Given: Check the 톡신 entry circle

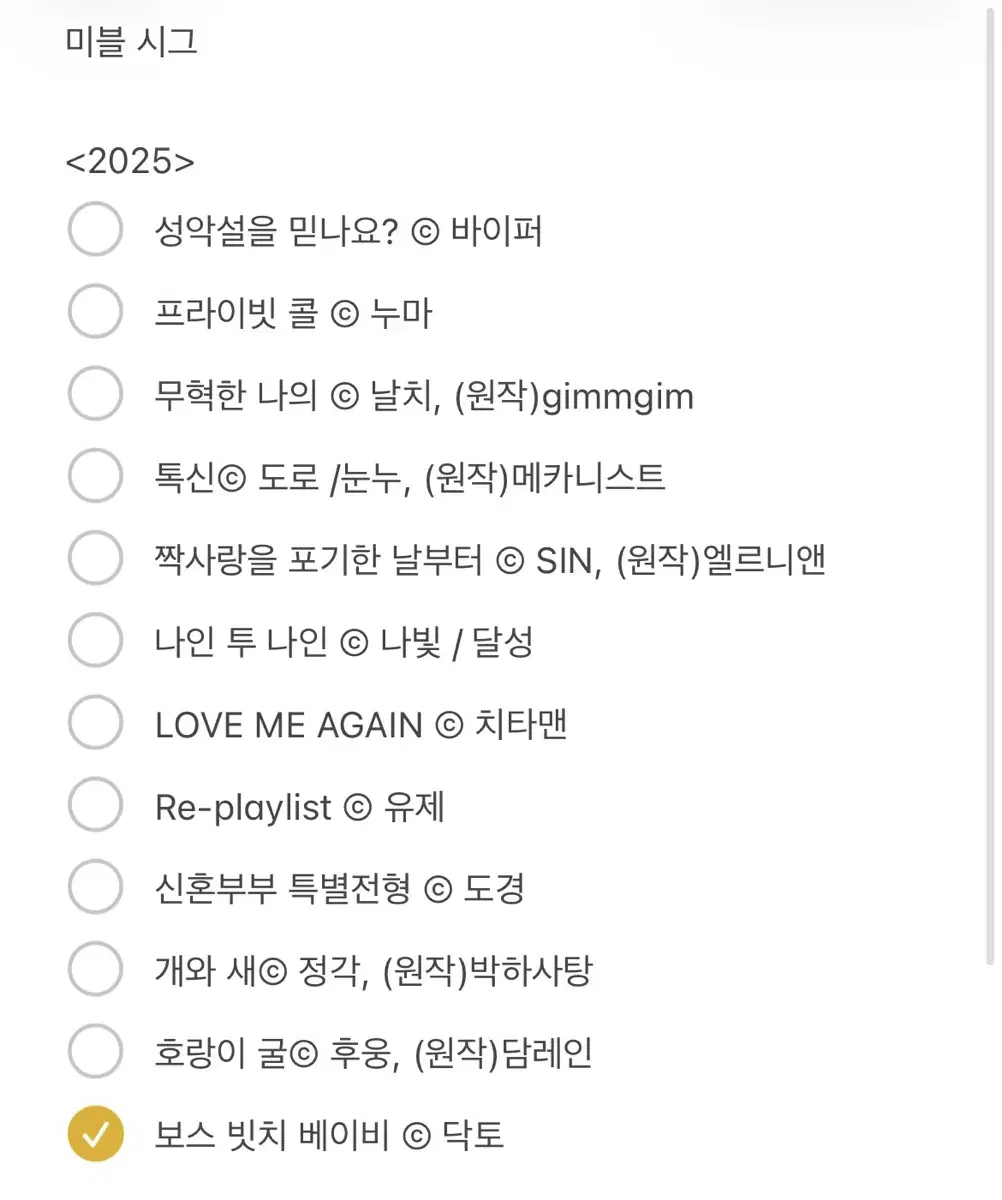Looking at the screenshot, I should 95,477.
